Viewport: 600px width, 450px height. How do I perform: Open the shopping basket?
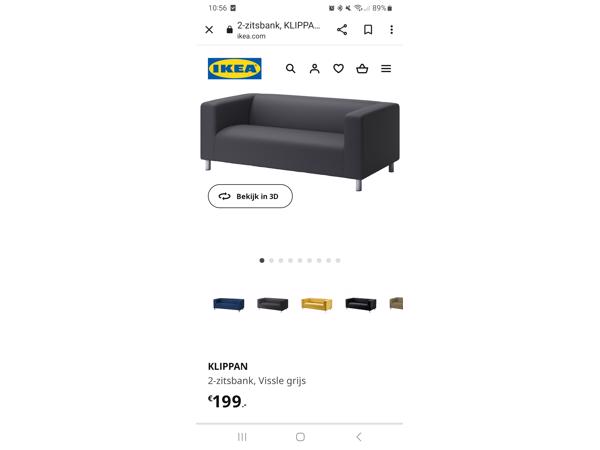click(362, 69)
